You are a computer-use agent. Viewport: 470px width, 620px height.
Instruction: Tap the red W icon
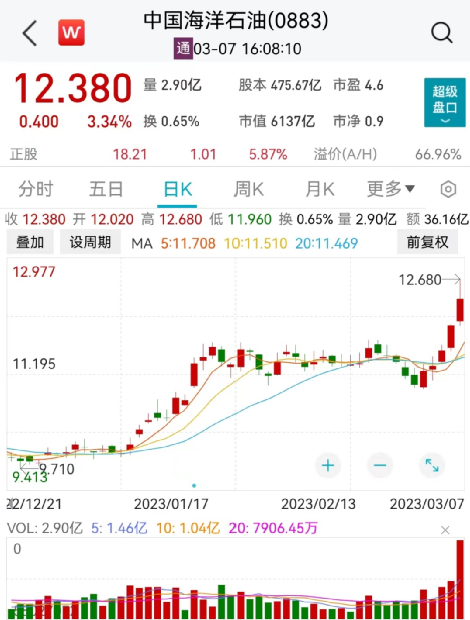(72, 32)
